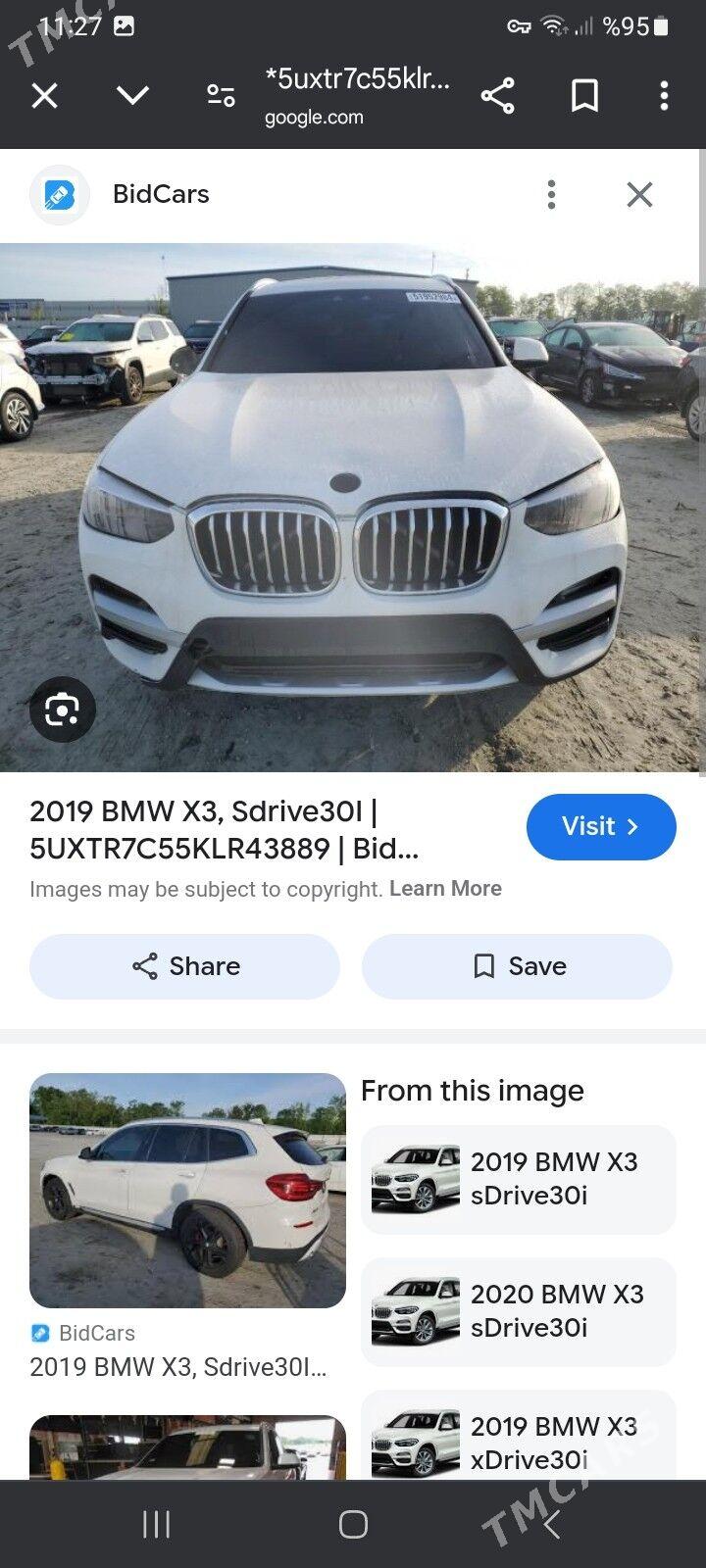
Task: Follow the Learn More copyright link
Action: pos(445,889)
